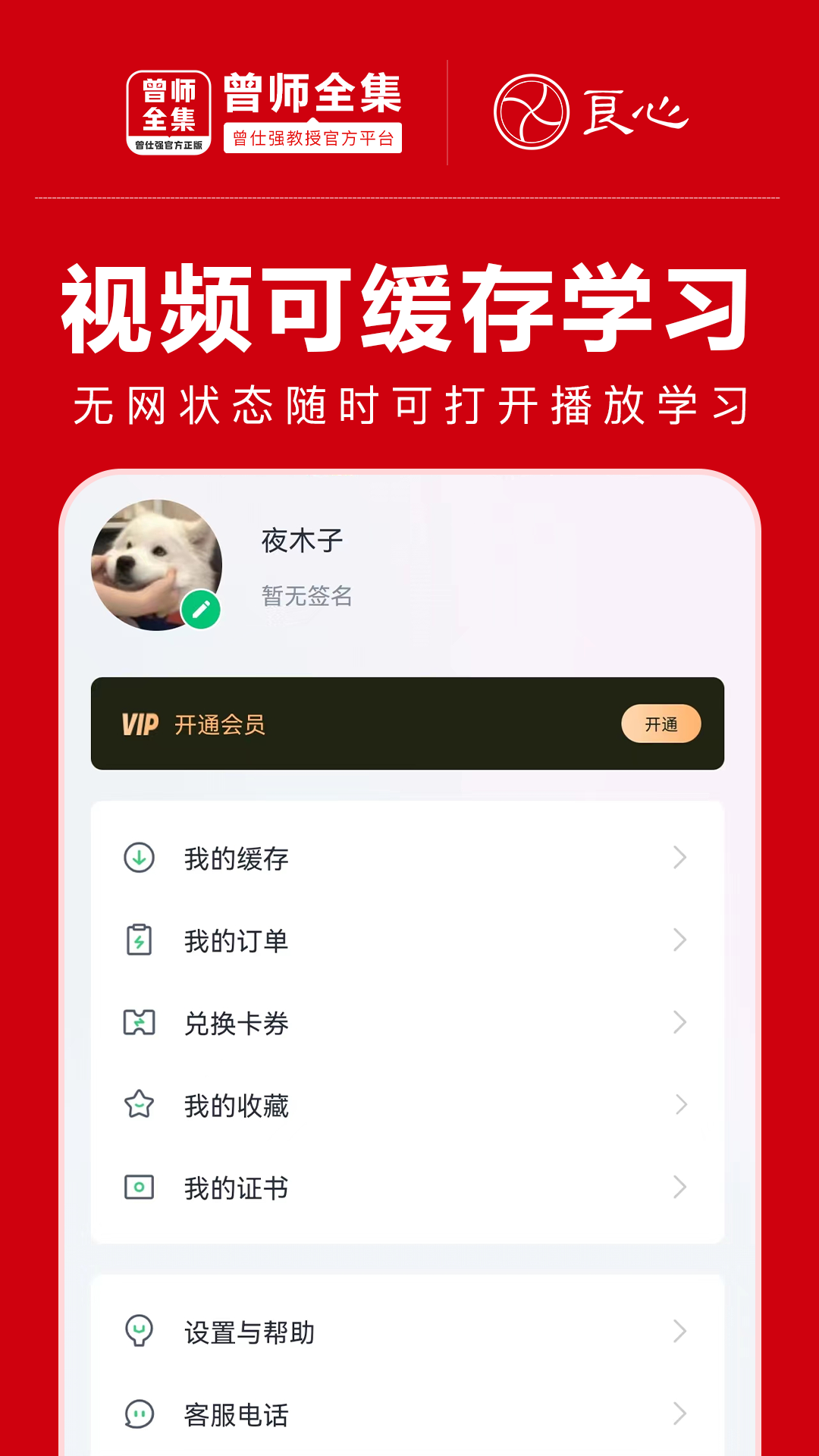Select the ticket icon beside 兑换卡券
Image resolution: width=819 pixels, height=1456 pixels.
(x=138, y=1023)
